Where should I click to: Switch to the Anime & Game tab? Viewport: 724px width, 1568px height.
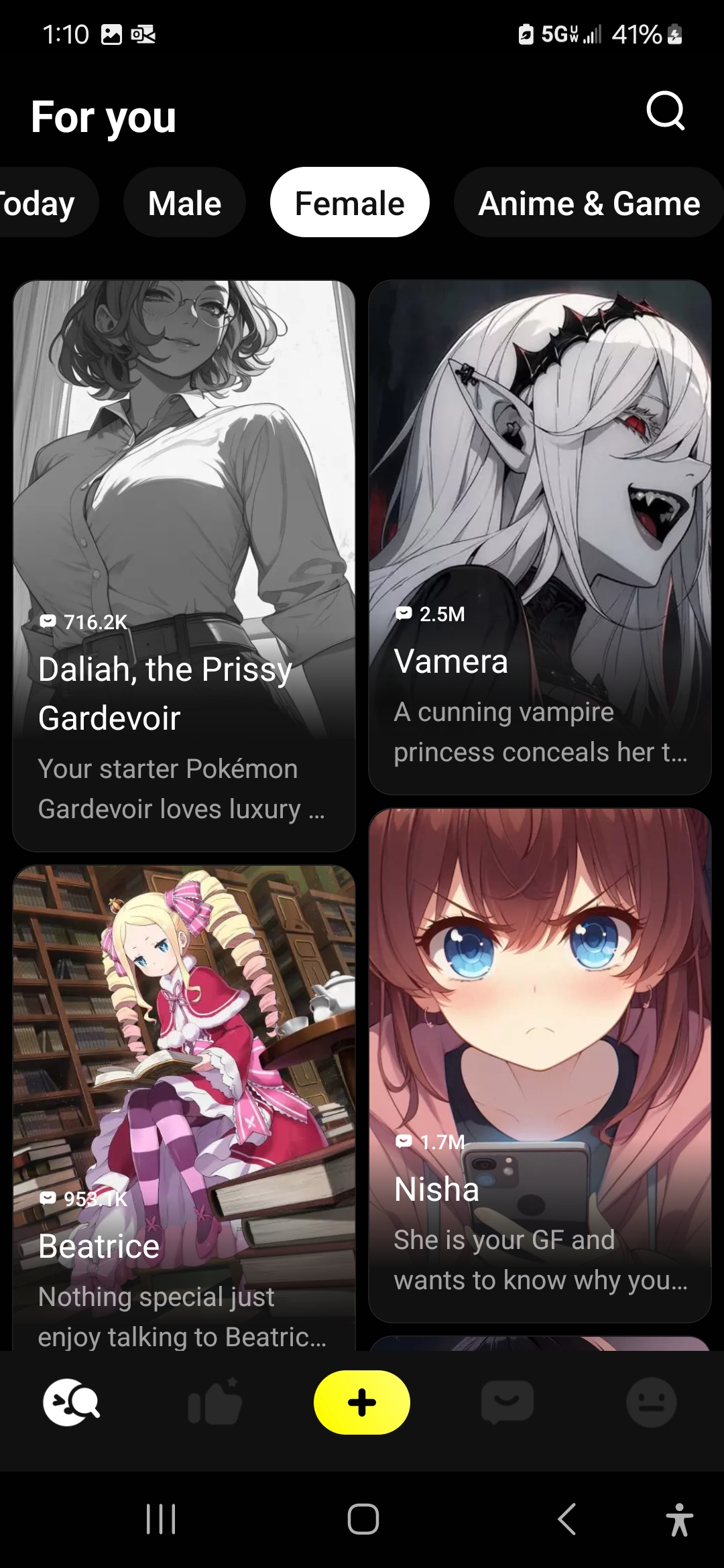(589, 203)
